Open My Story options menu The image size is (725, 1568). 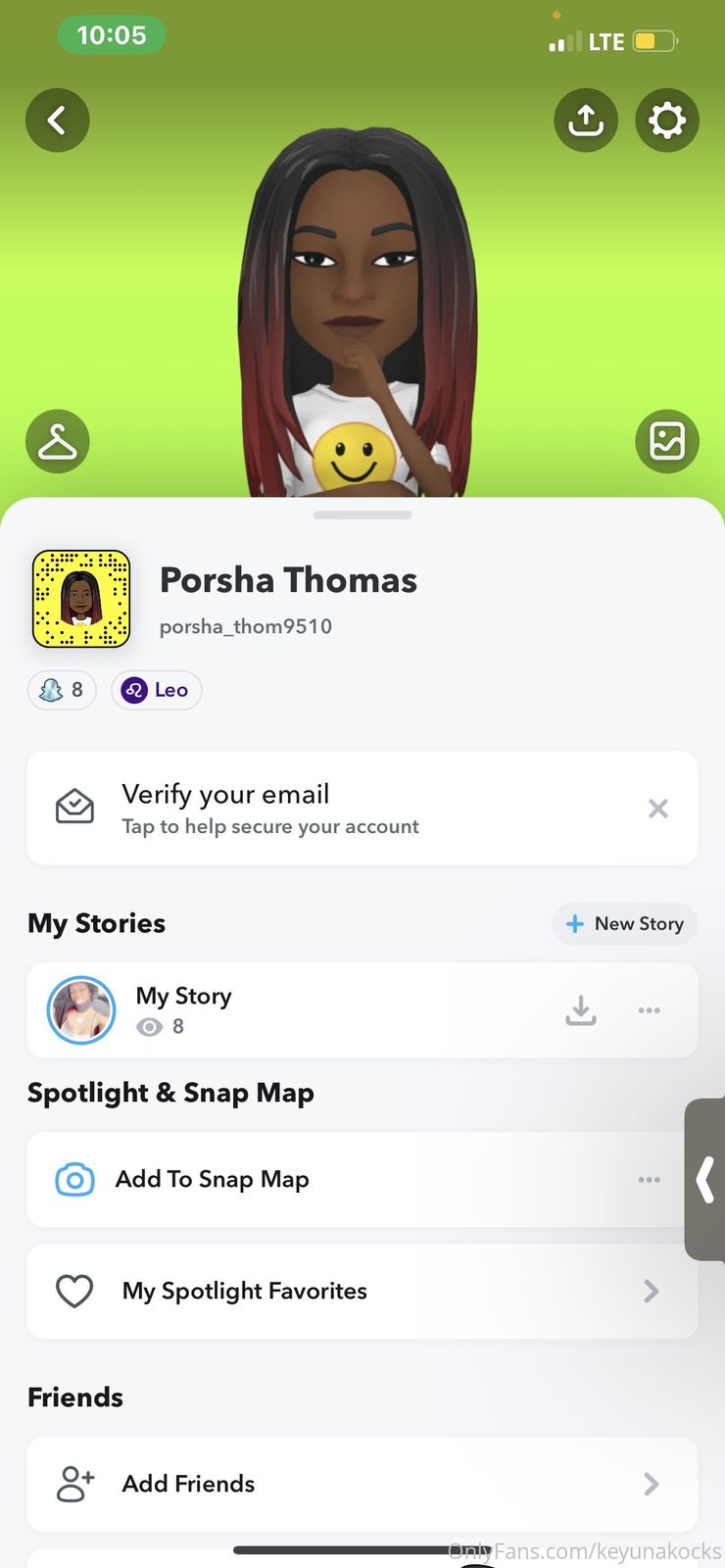(649, 1010)
